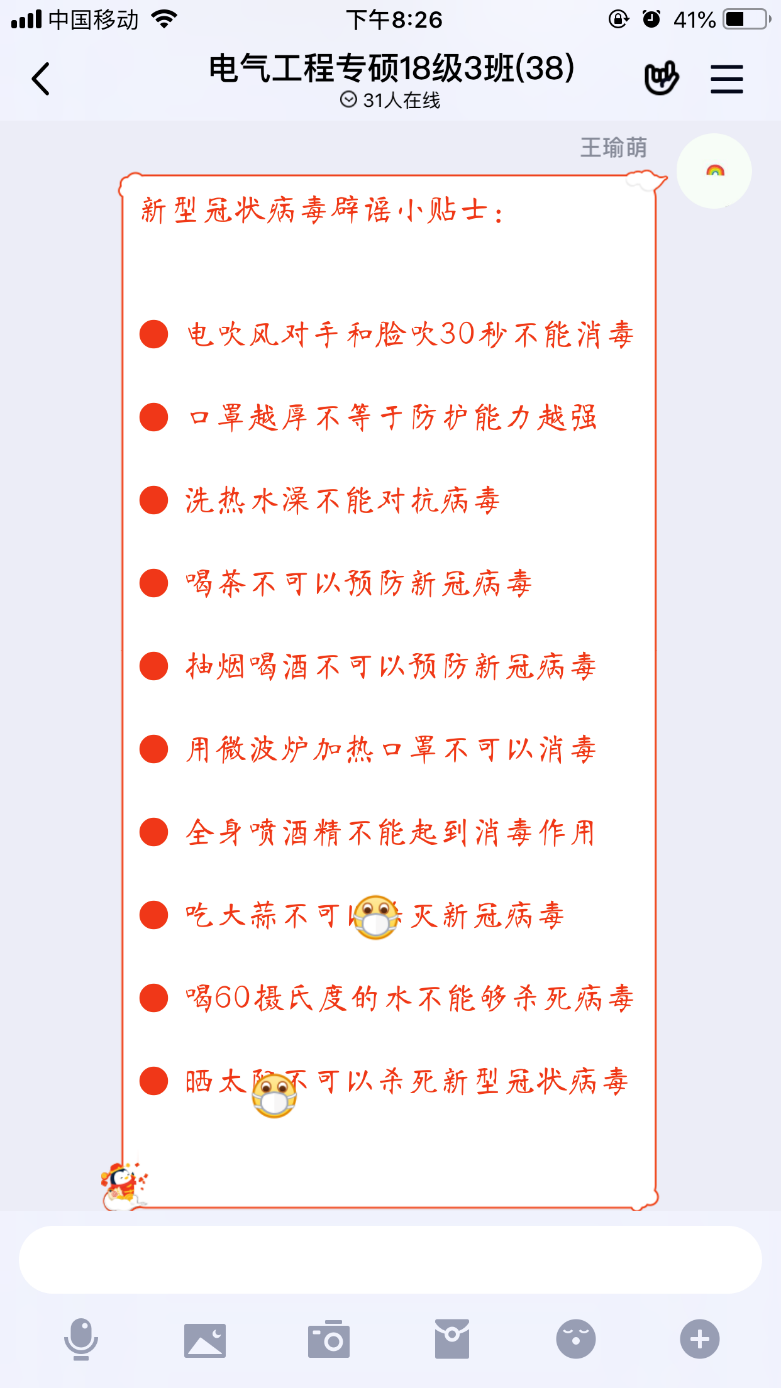Screen dimensions: 781x1388
Task: Focus the message input field
Action: [x=390, y=1260]
